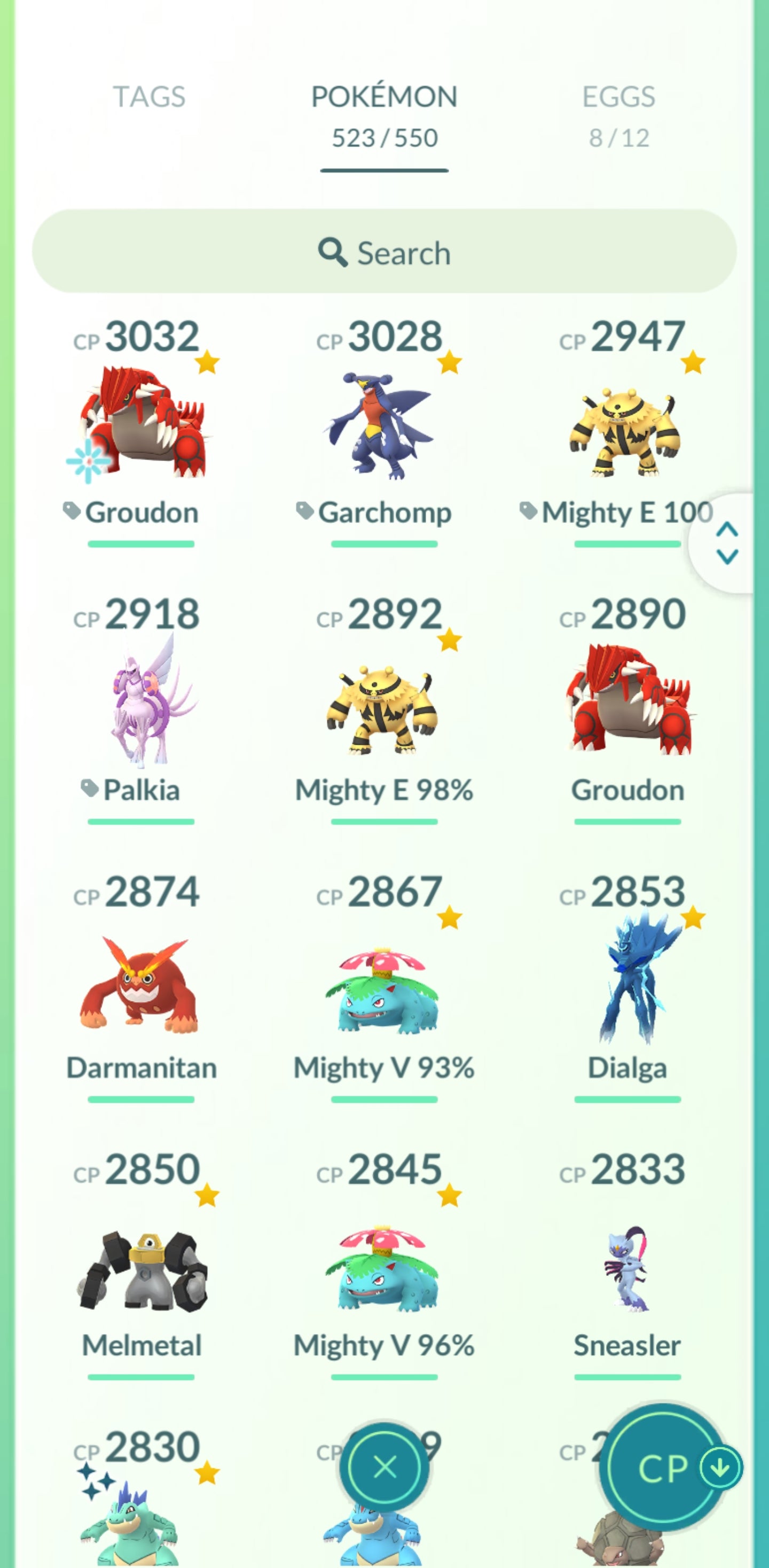Tap the fast scroll handle arrows
Image resolution: width=769 pixels, height=1568 pixels.
pos(727,543)
